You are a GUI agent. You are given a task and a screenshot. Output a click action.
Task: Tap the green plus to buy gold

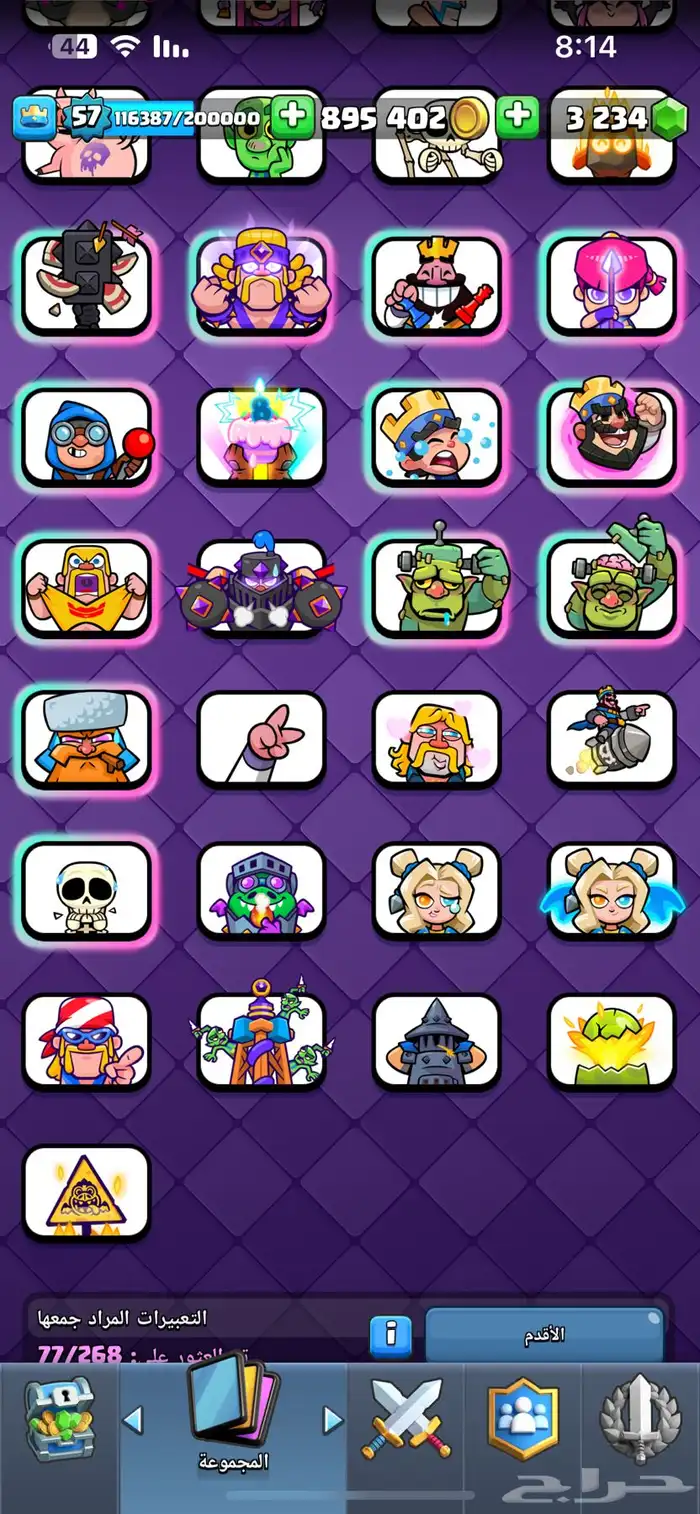coord(293,117)
